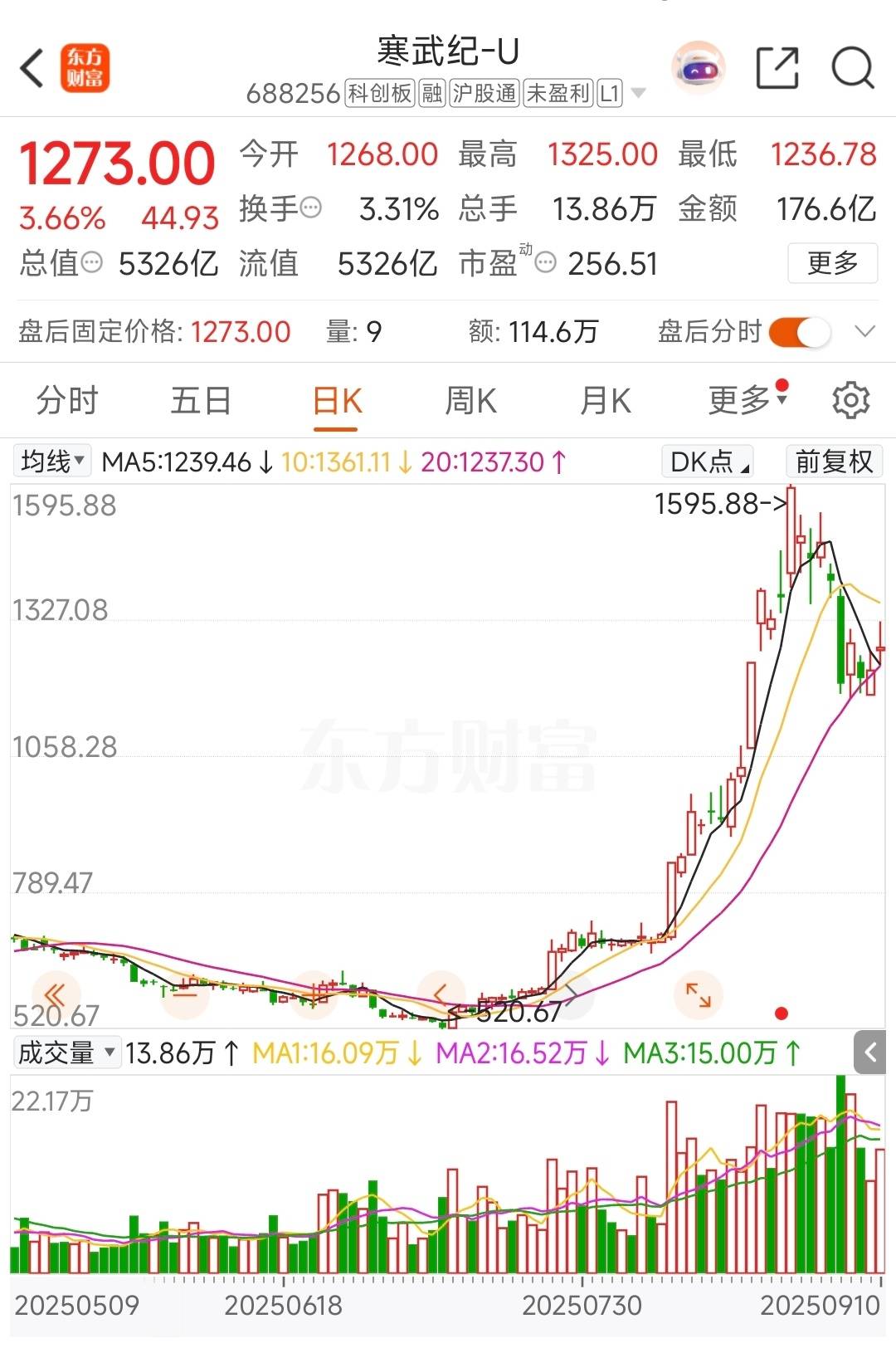The image size is (896, 1348).
Task: Switch to the 分时 tab
Action: [x=66, y=401]
